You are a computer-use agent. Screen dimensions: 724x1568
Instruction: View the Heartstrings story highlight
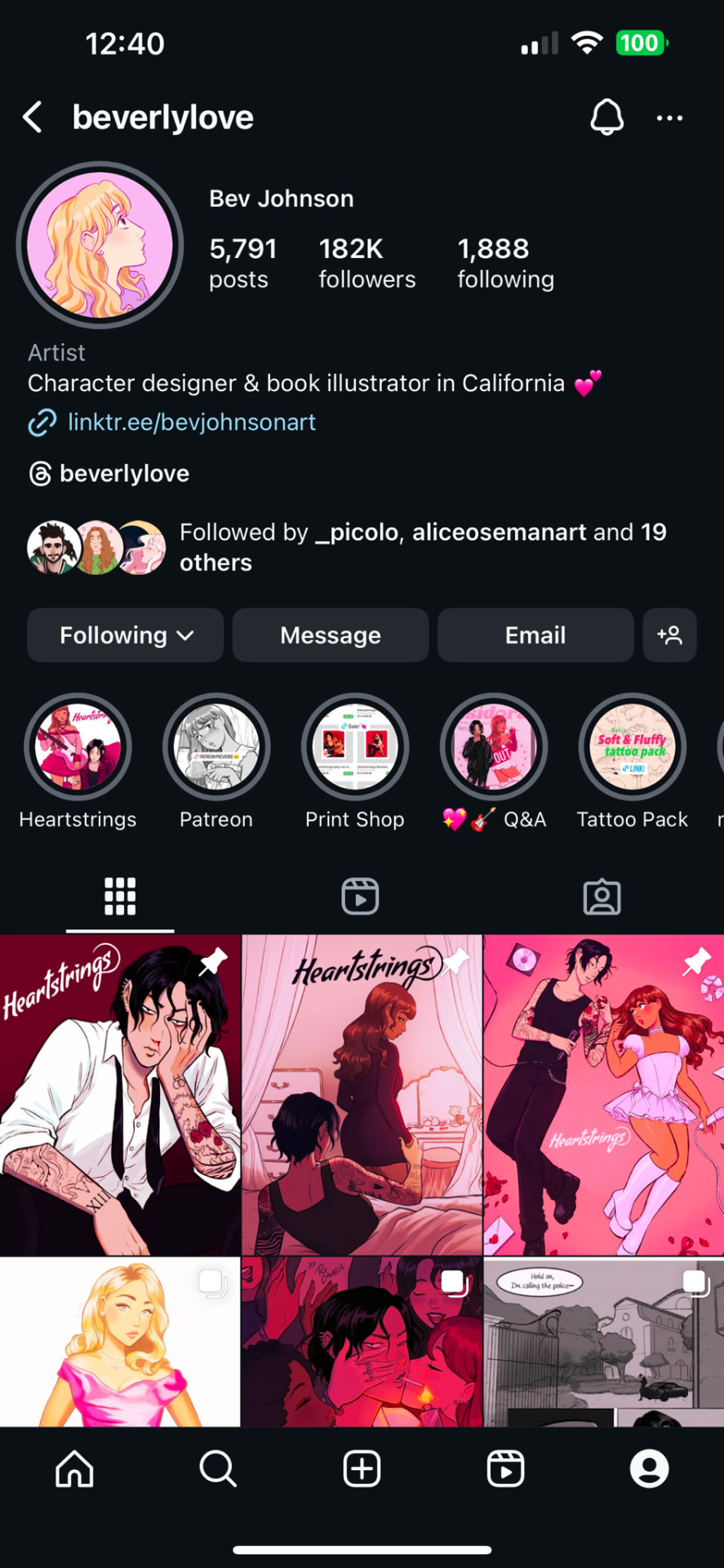(x=78, y=747)
